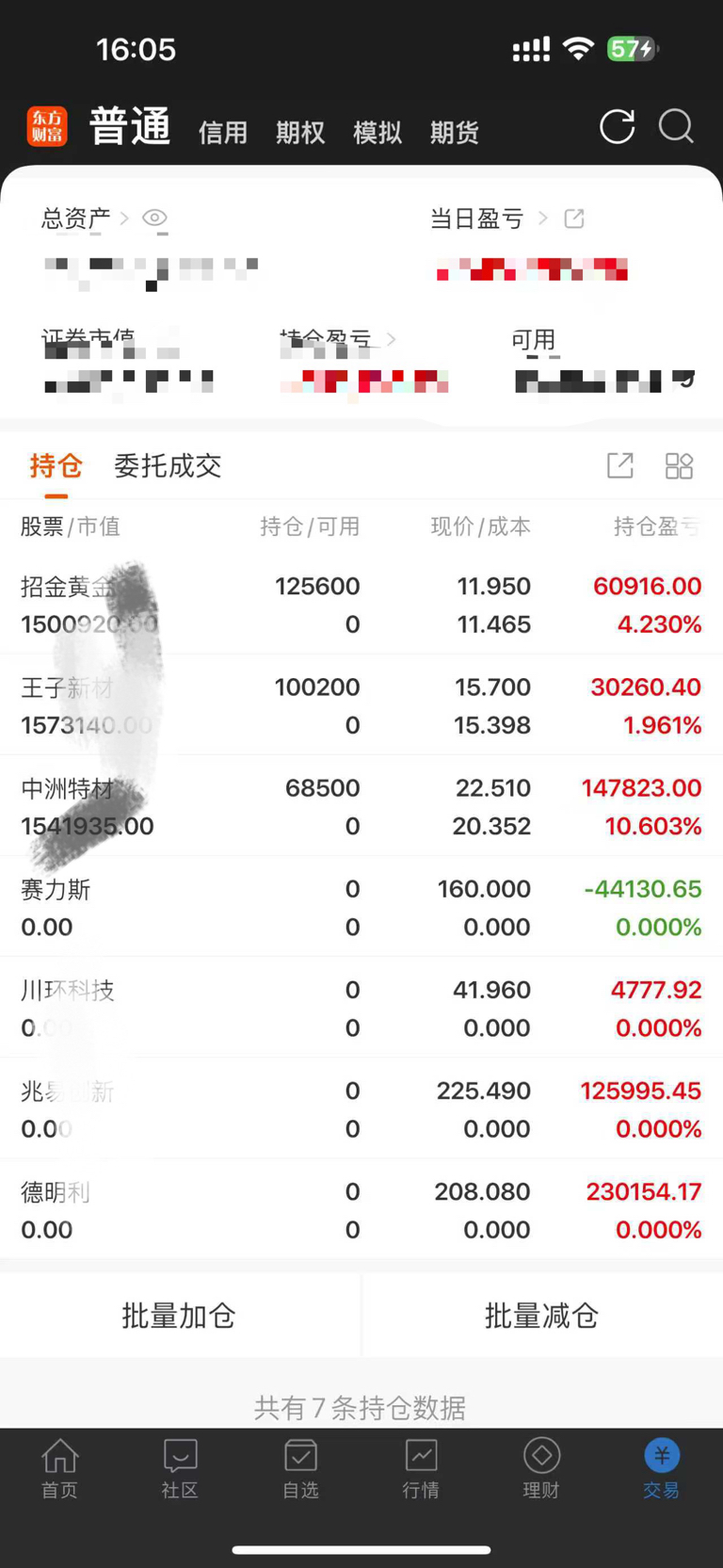This screenshot has height=1568, width=723.
Task: Switch to 委托成交 tab
Action: click(x=168, y=466)
